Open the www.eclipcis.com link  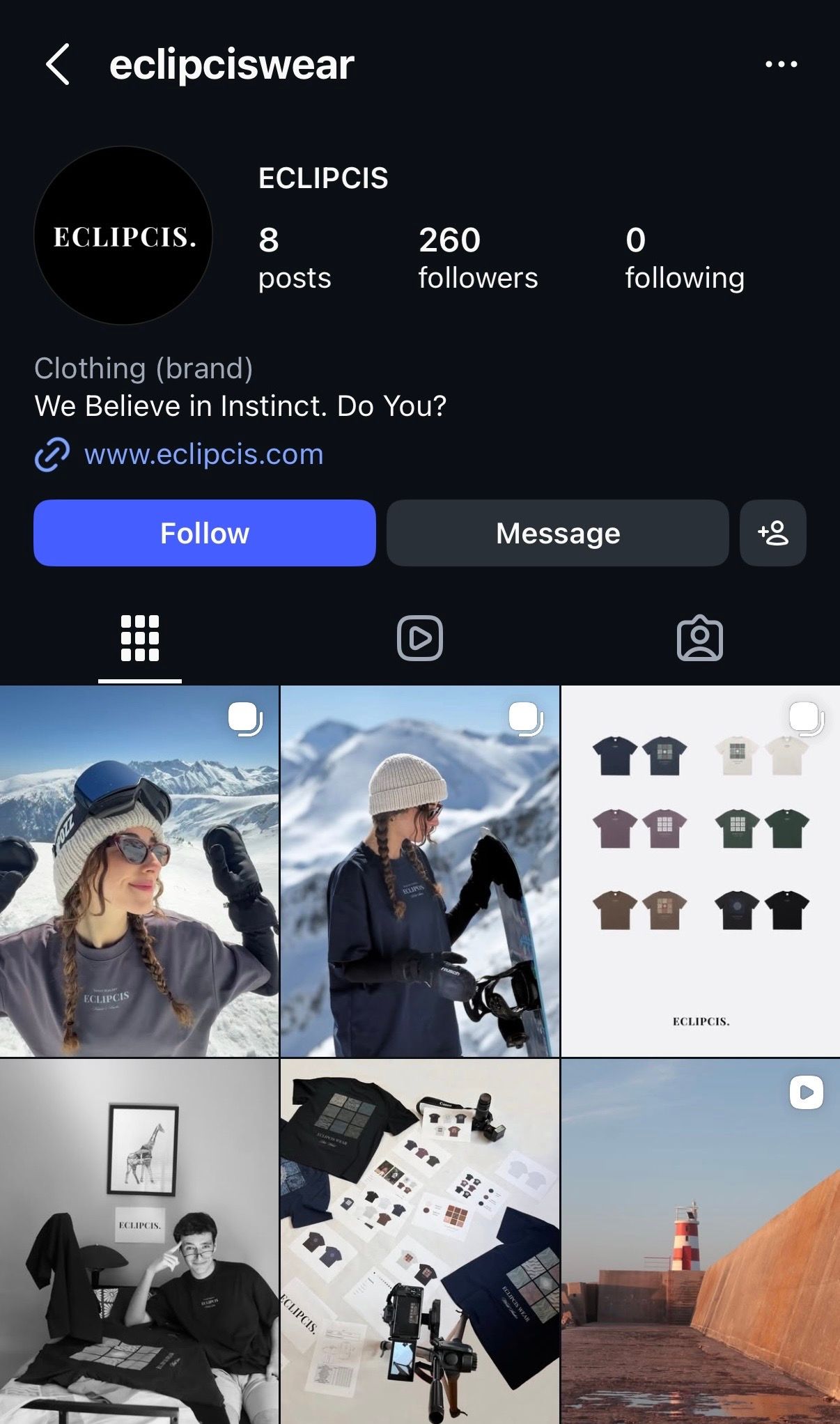203,454
